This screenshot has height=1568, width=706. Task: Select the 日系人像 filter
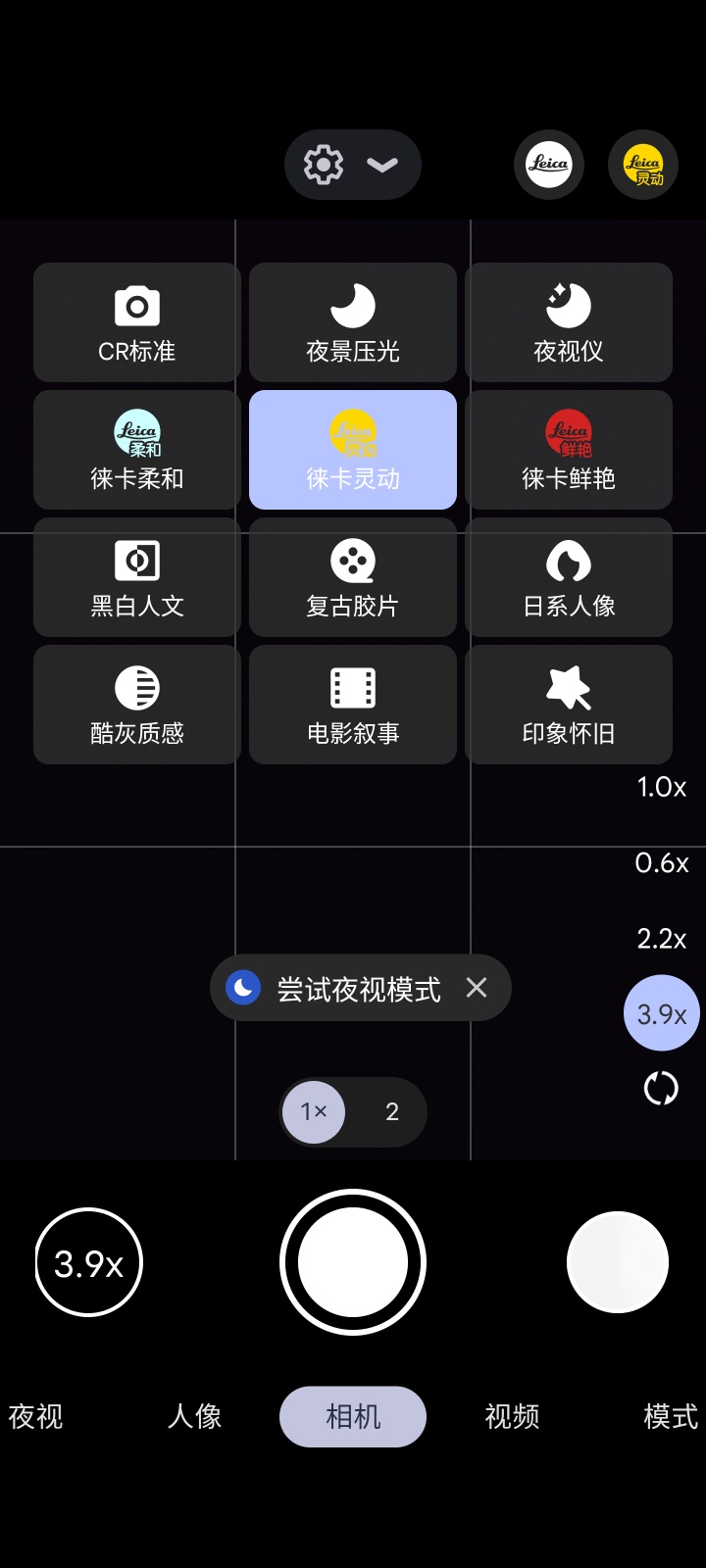(x=569, y=577)
